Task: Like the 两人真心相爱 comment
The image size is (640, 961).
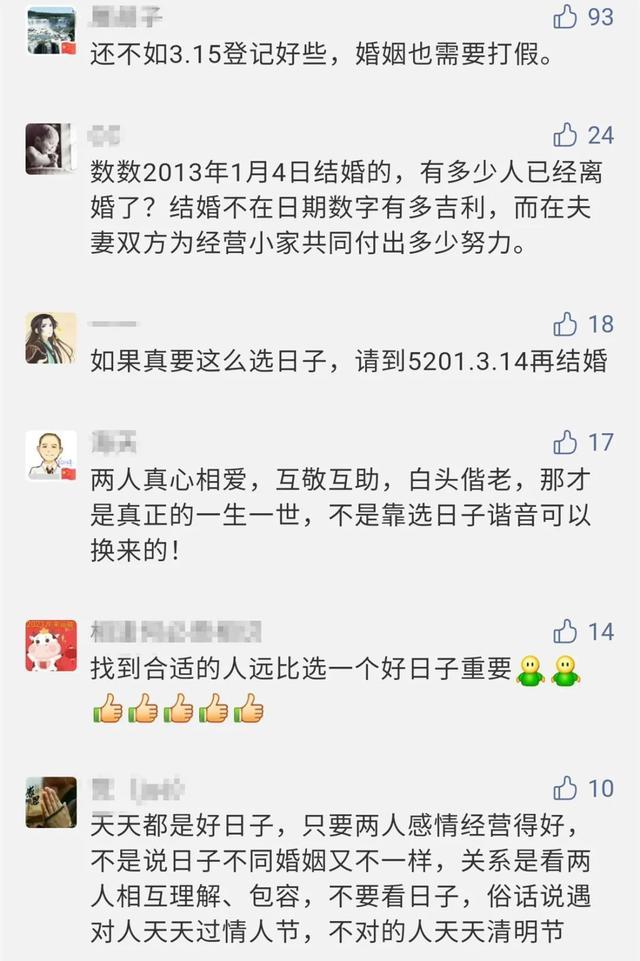Action: pos(567,442)
